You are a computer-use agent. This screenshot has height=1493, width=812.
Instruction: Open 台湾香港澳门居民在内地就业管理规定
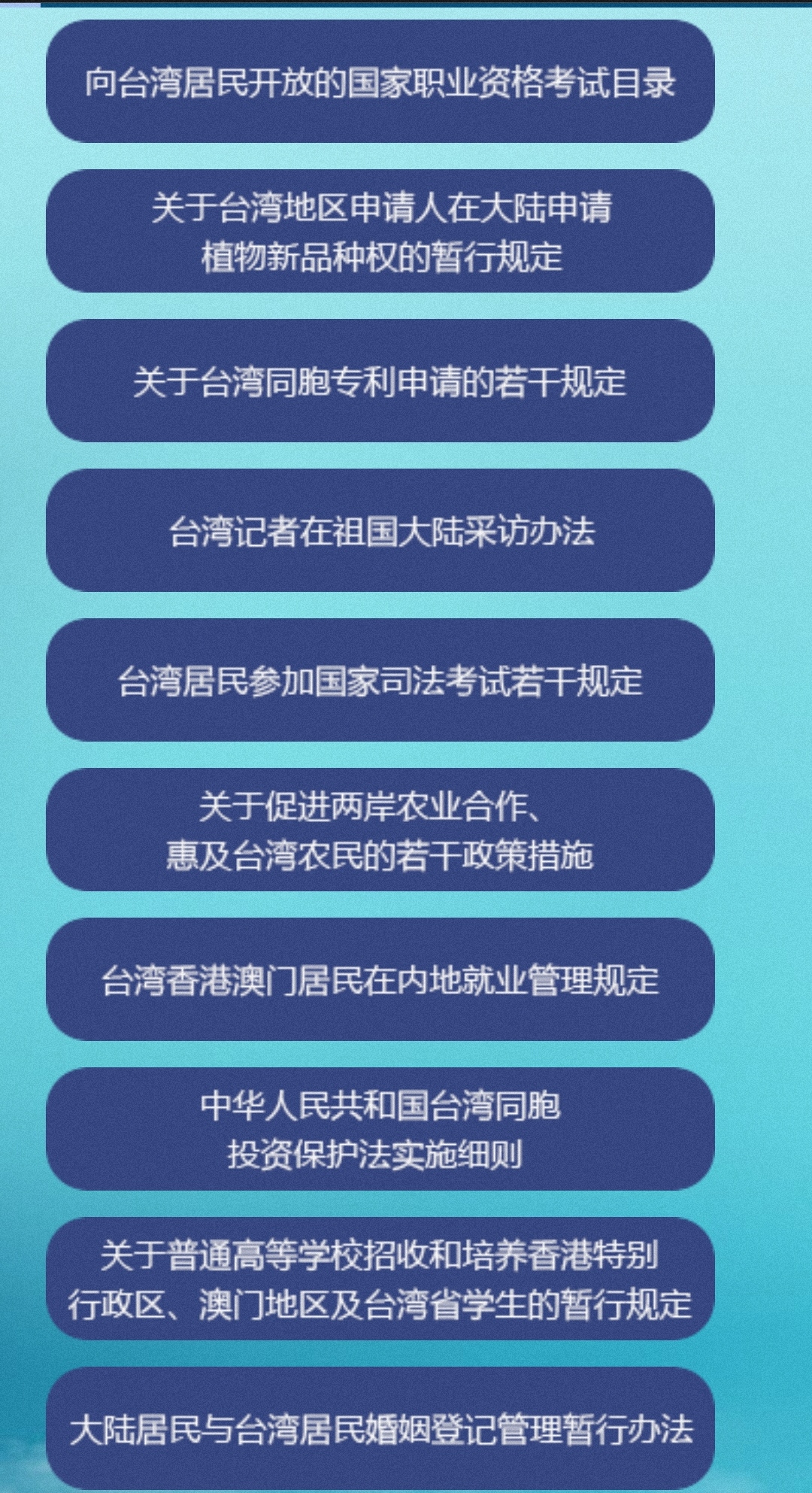(x=380, y=979)
